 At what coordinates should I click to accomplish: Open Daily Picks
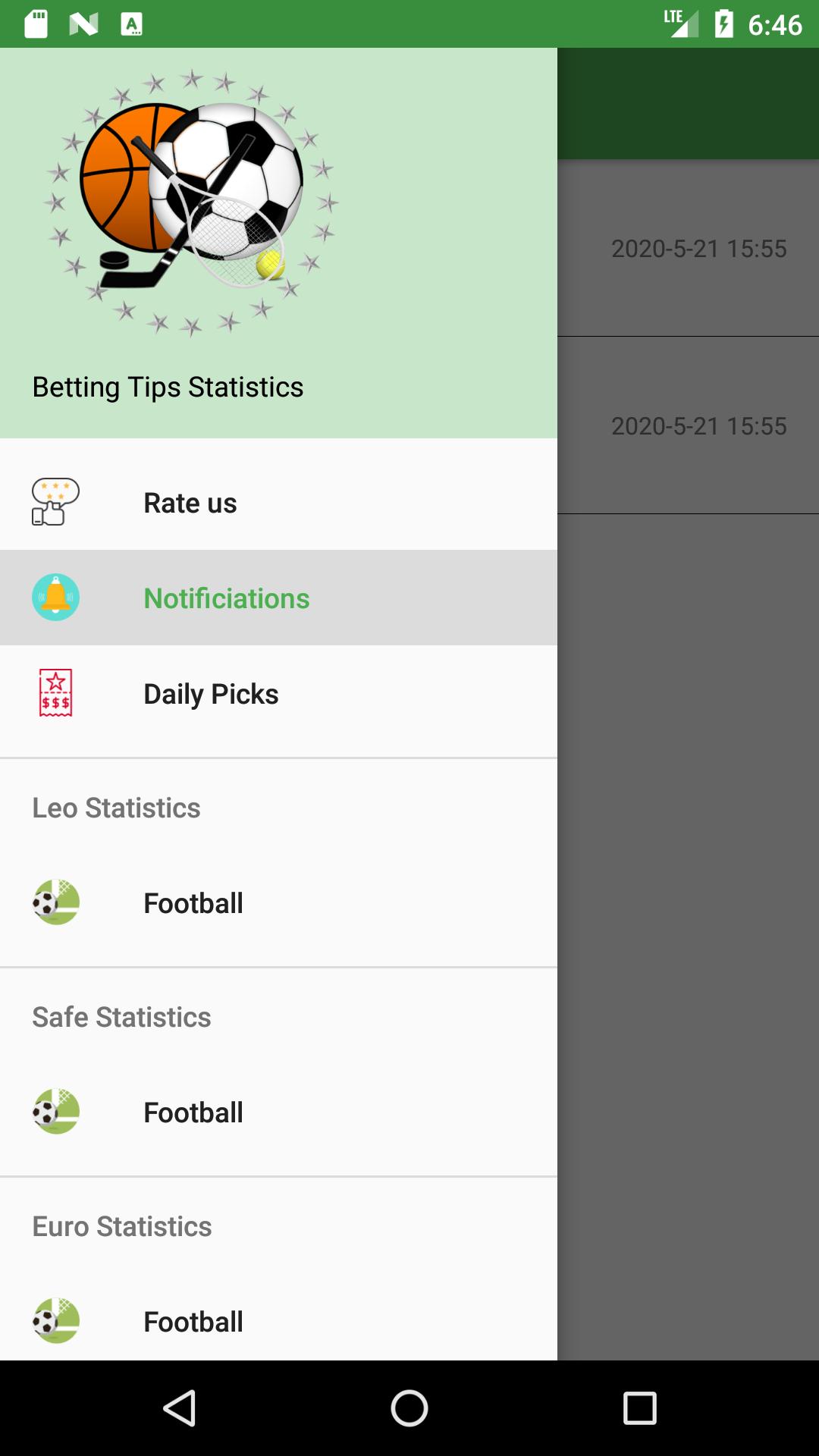(x=278, y=693)
